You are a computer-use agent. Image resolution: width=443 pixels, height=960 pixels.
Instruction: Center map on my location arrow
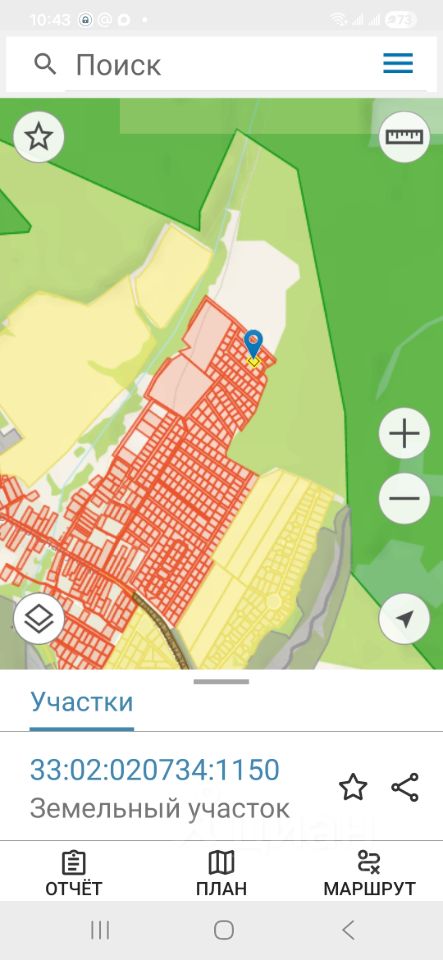point(404,619)
